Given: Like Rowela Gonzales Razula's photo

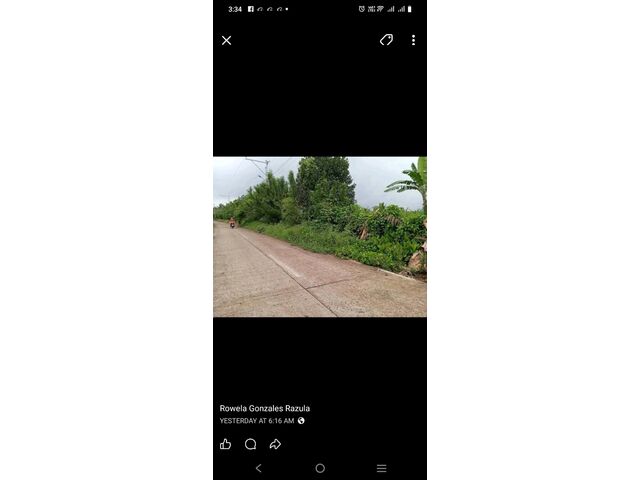Looking at the screenshot, I should (x=225, y=444).
